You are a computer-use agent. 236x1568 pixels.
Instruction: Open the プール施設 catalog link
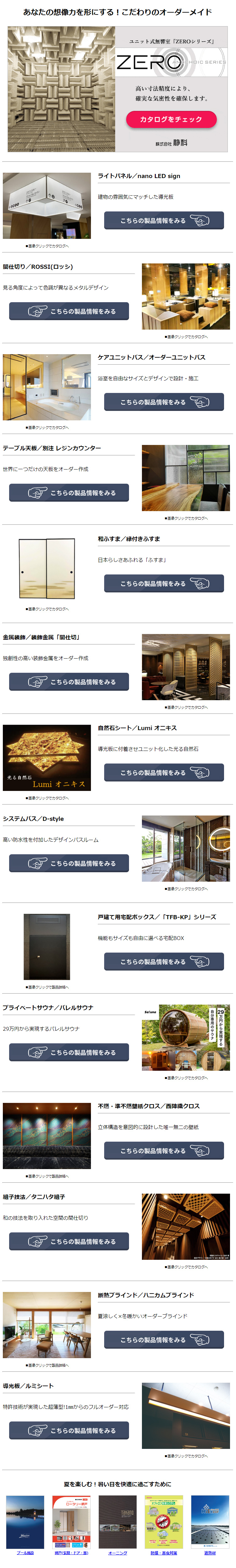(x=25, y=1553)
